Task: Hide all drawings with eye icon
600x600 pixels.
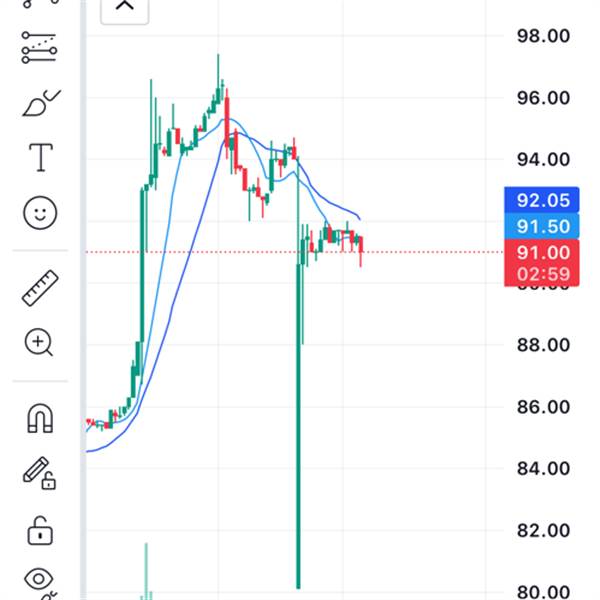Action: pyautogui.click(x=40, y=580)
